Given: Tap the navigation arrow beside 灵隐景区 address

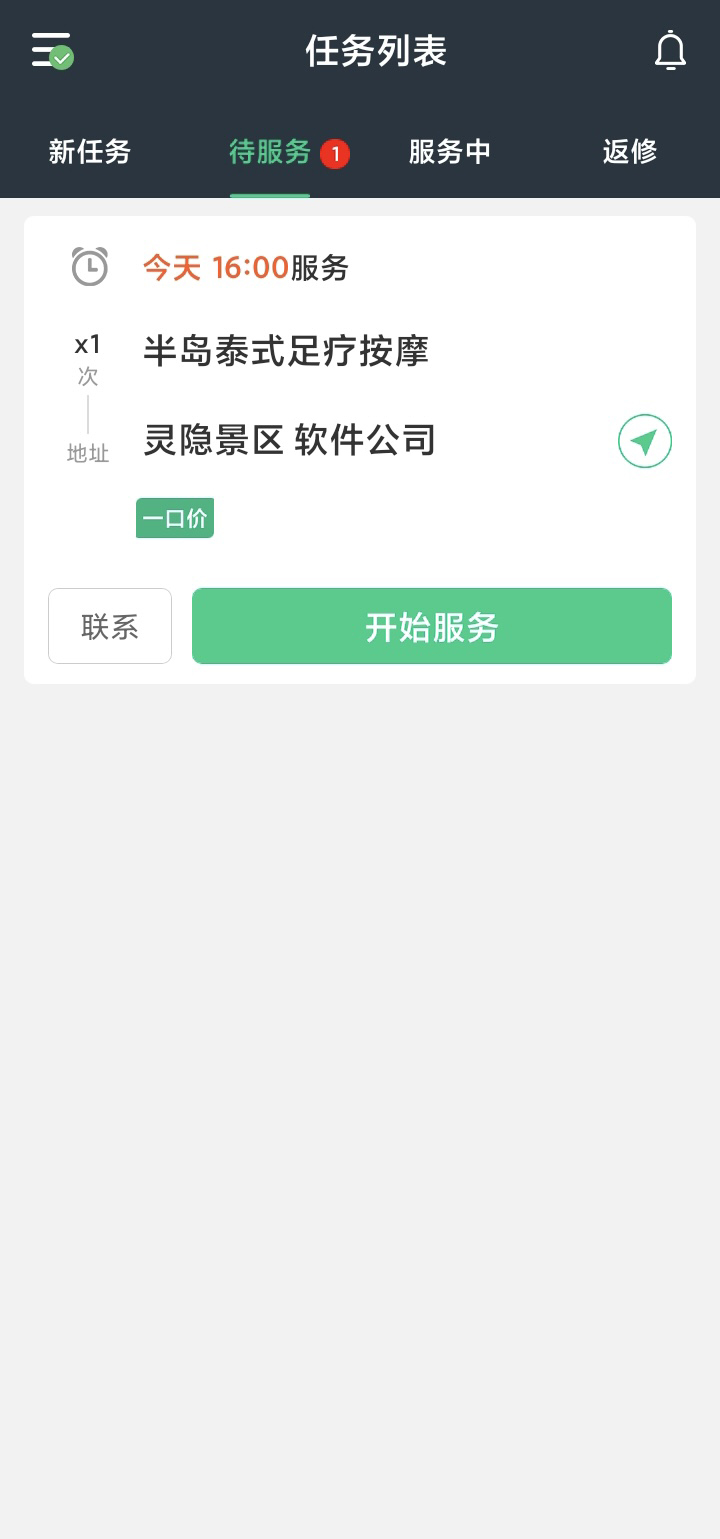Looking at the screenshot, I should [645, 441].
